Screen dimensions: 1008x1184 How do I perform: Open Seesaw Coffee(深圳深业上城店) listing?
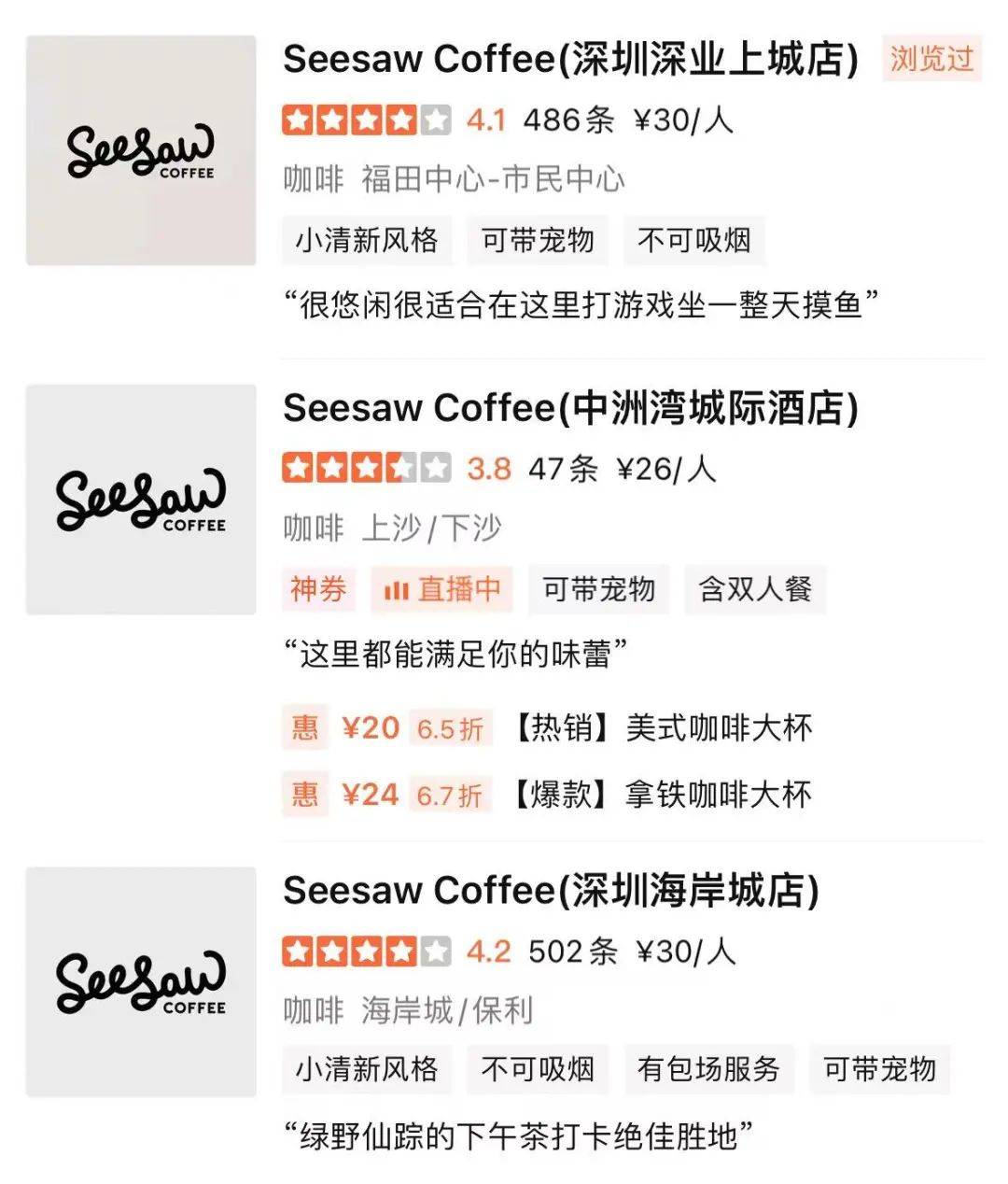click(x=567, y=58)
